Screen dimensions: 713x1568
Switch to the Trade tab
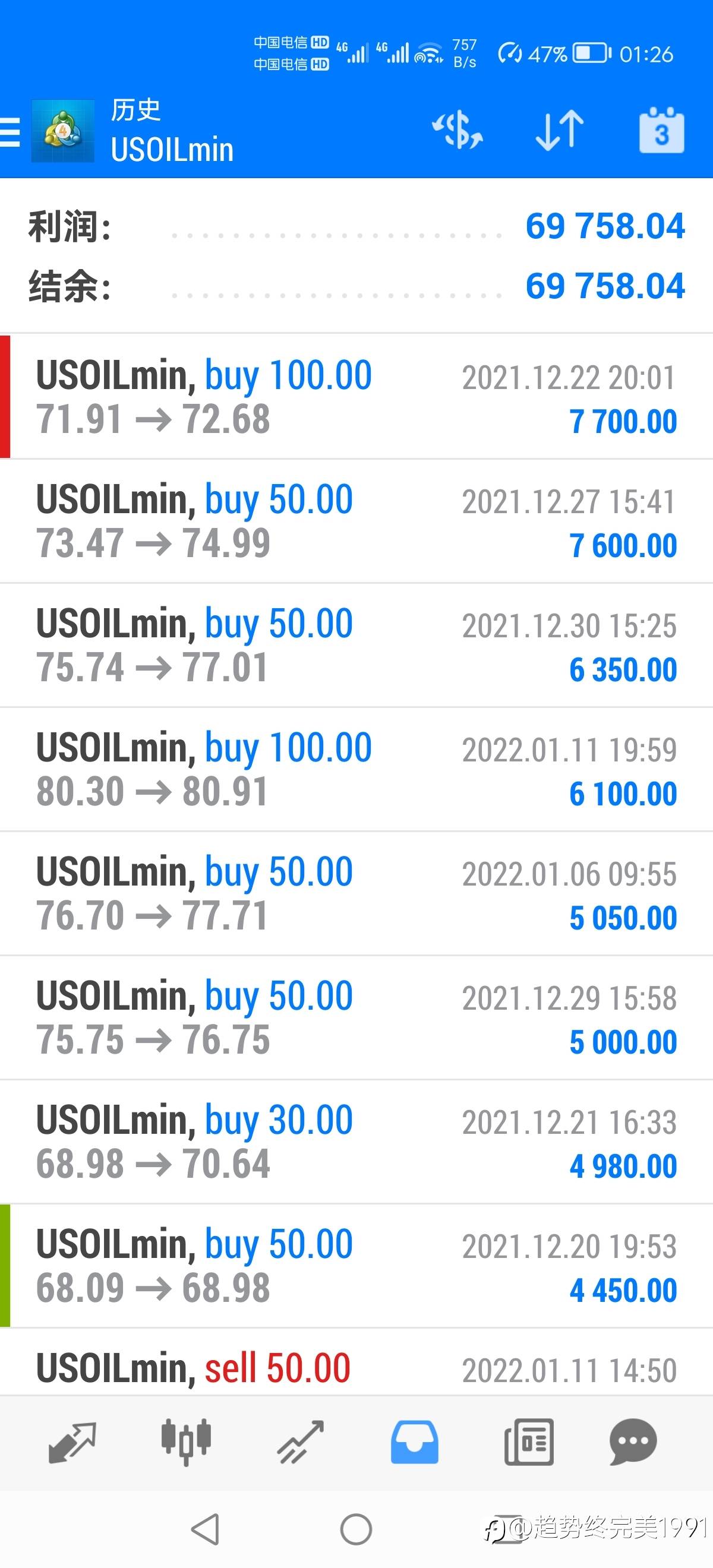click(300, 1443)
